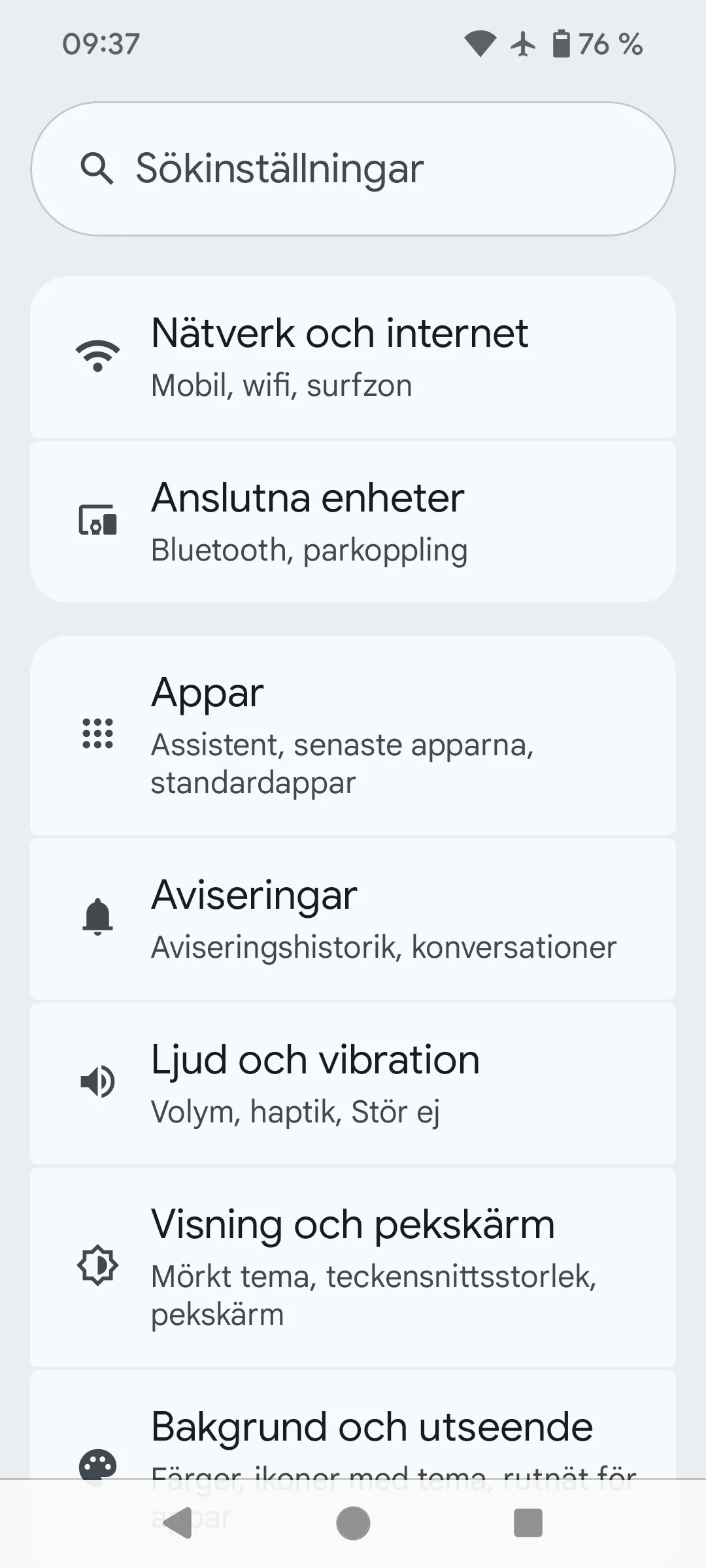
Task: Open Aviseringar settings
Action: [x=353, y=919]
